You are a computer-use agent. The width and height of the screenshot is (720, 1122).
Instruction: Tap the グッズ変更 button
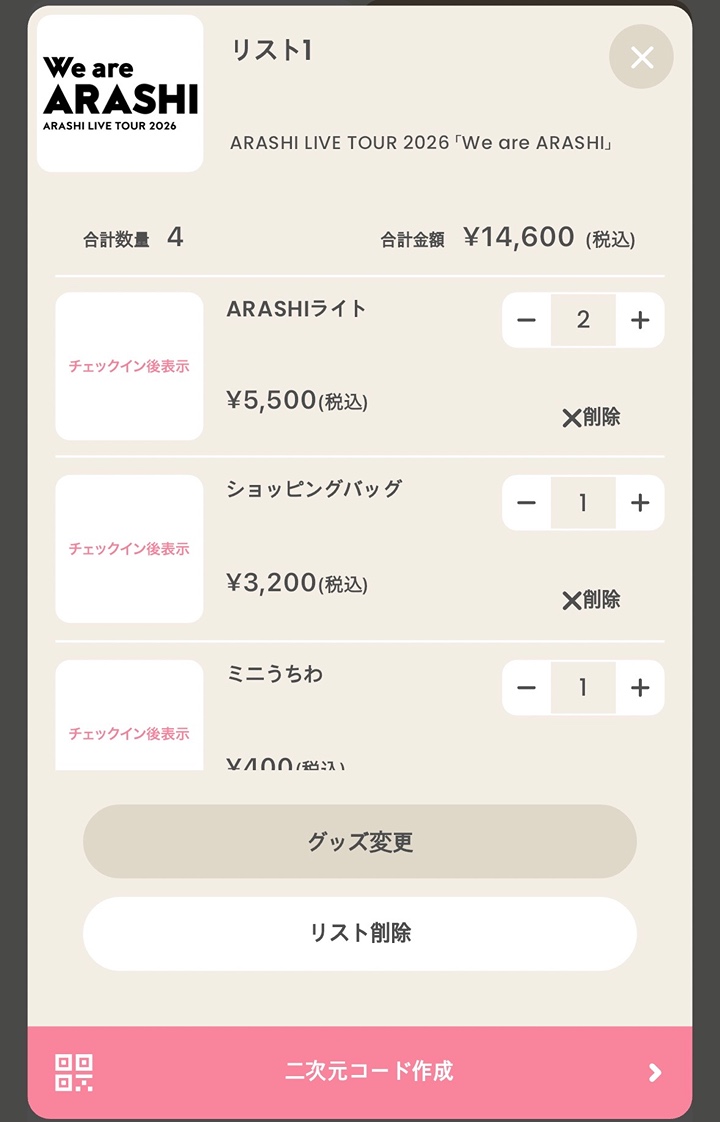pyautogui.click(x=360, y=842)
